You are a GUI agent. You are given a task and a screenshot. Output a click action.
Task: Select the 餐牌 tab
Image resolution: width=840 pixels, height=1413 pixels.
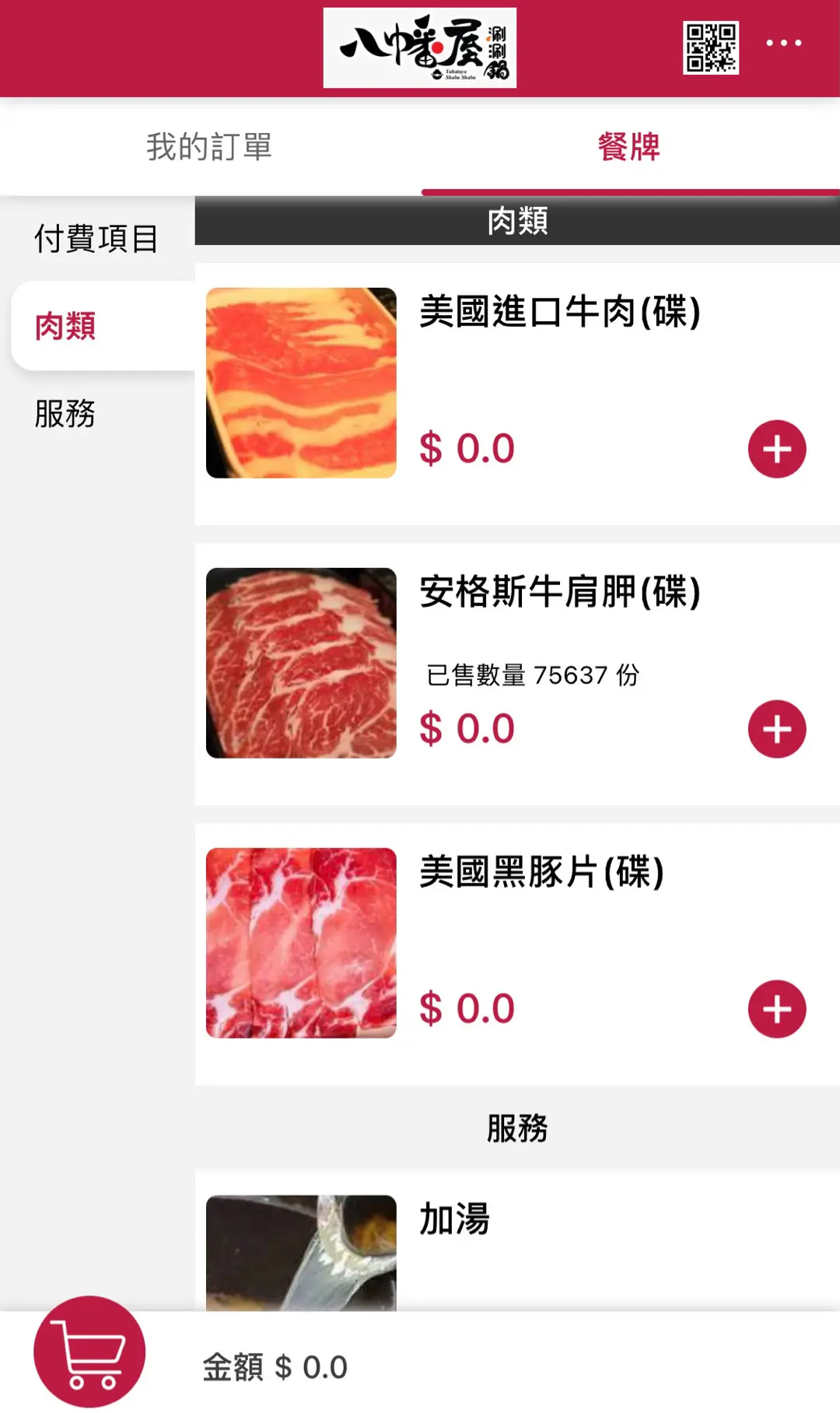tap(629, 147)
